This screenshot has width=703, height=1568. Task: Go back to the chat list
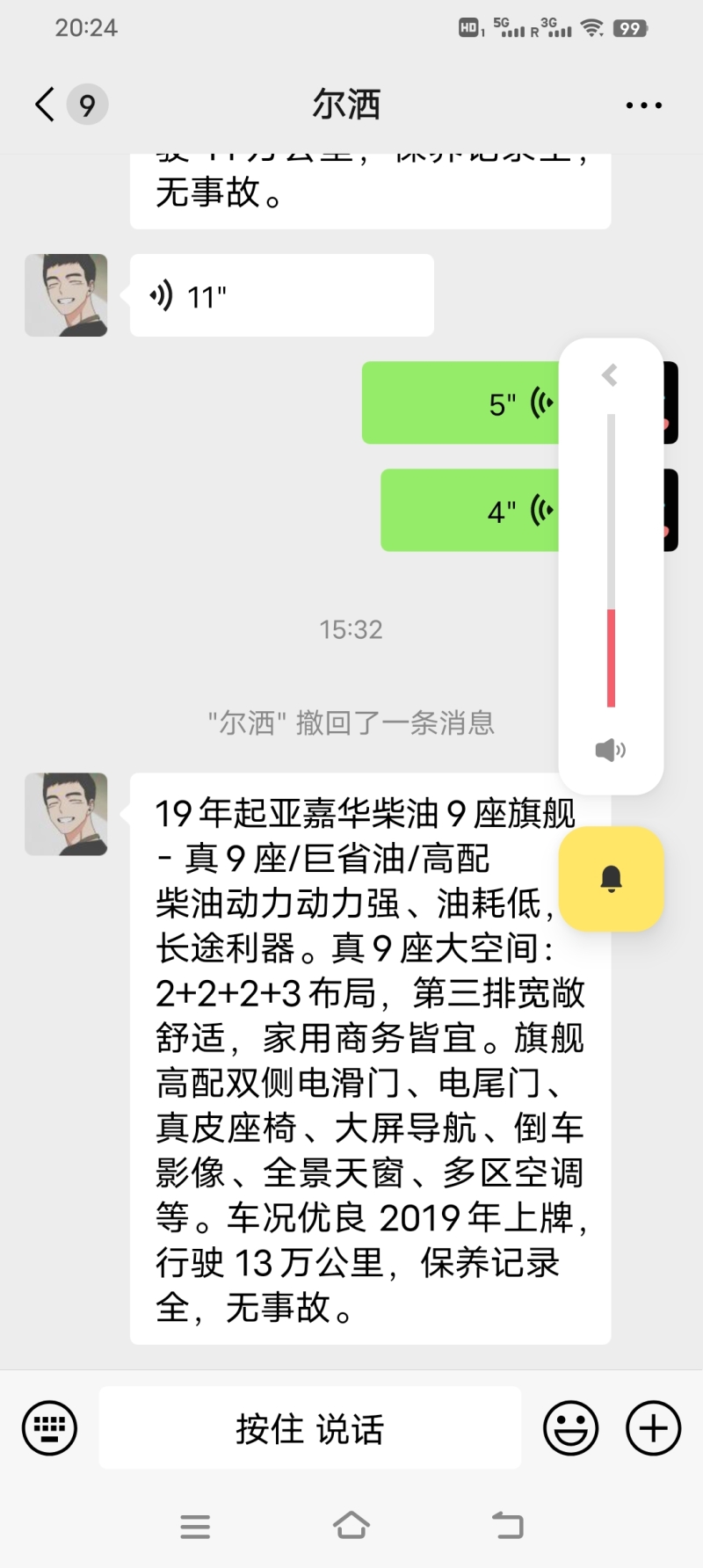(46, 105)
